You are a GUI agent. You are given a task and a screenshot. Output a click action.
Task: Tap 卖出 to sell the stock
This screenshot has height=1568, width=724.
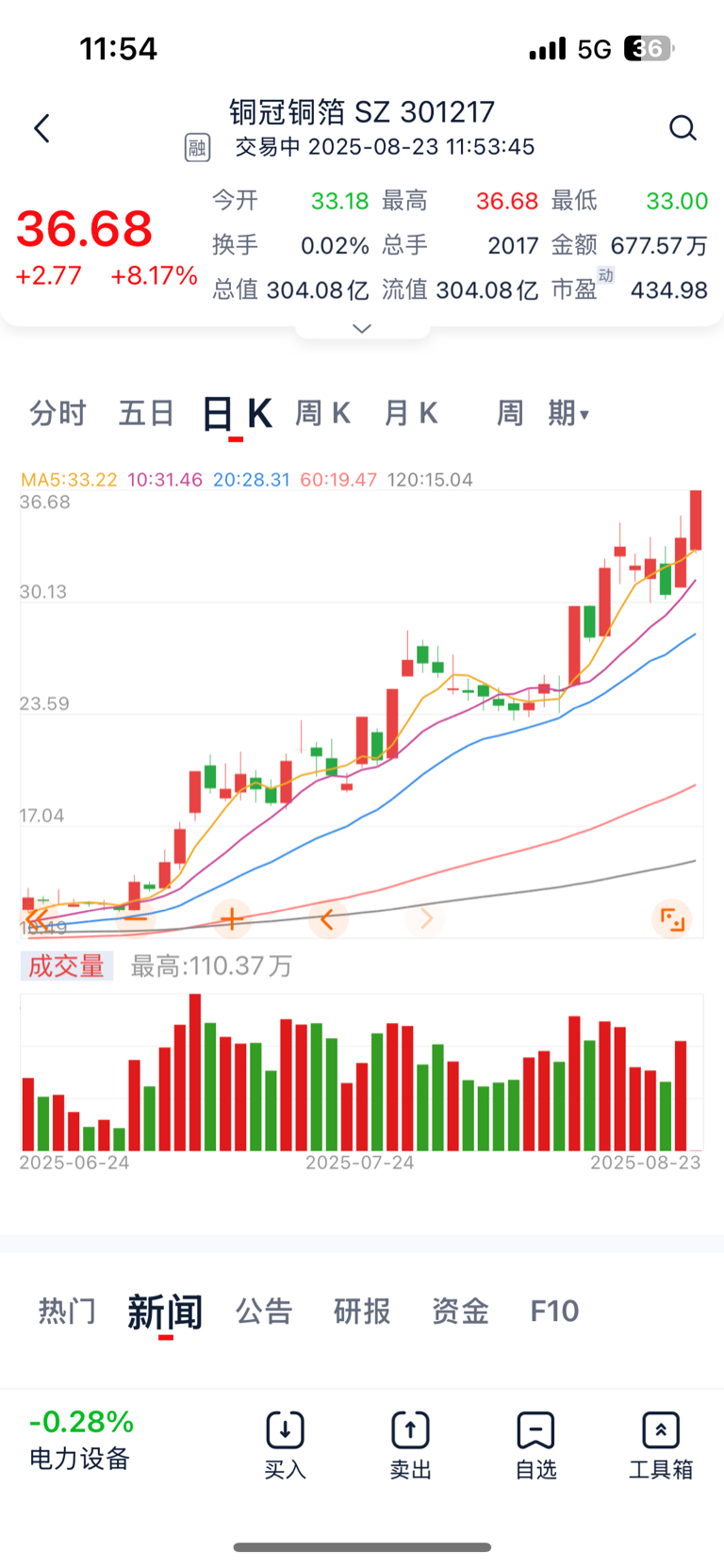[410, 1445]
